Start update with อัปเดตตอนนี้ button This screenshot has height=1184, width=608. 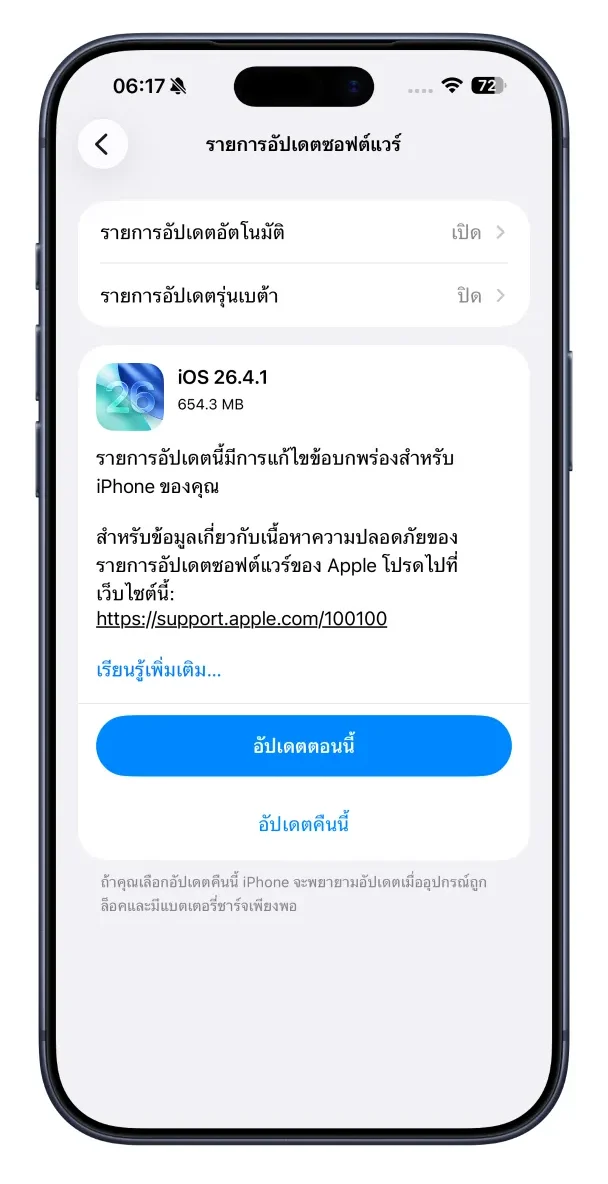pos(303,746)
